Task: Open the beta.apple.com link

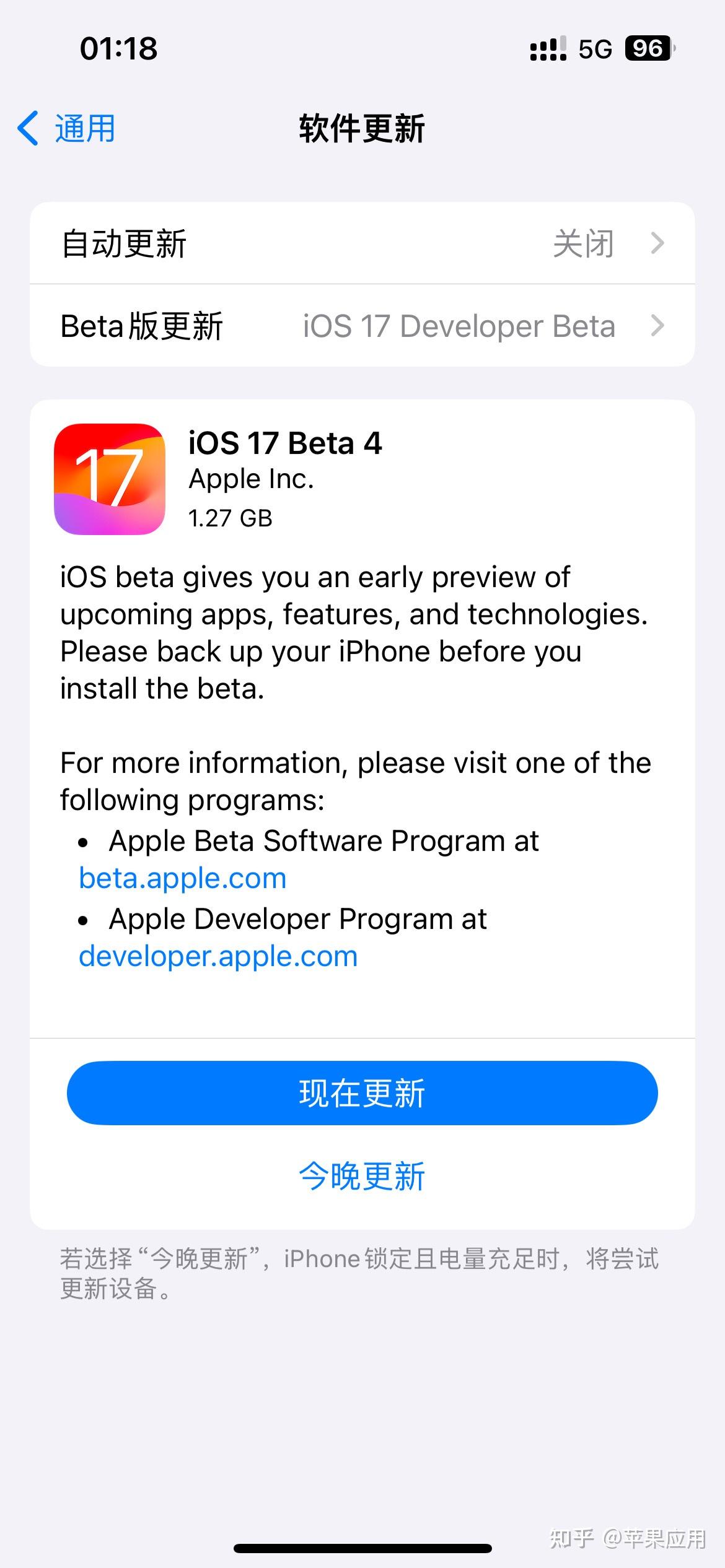Action: (x=182, y=878)
